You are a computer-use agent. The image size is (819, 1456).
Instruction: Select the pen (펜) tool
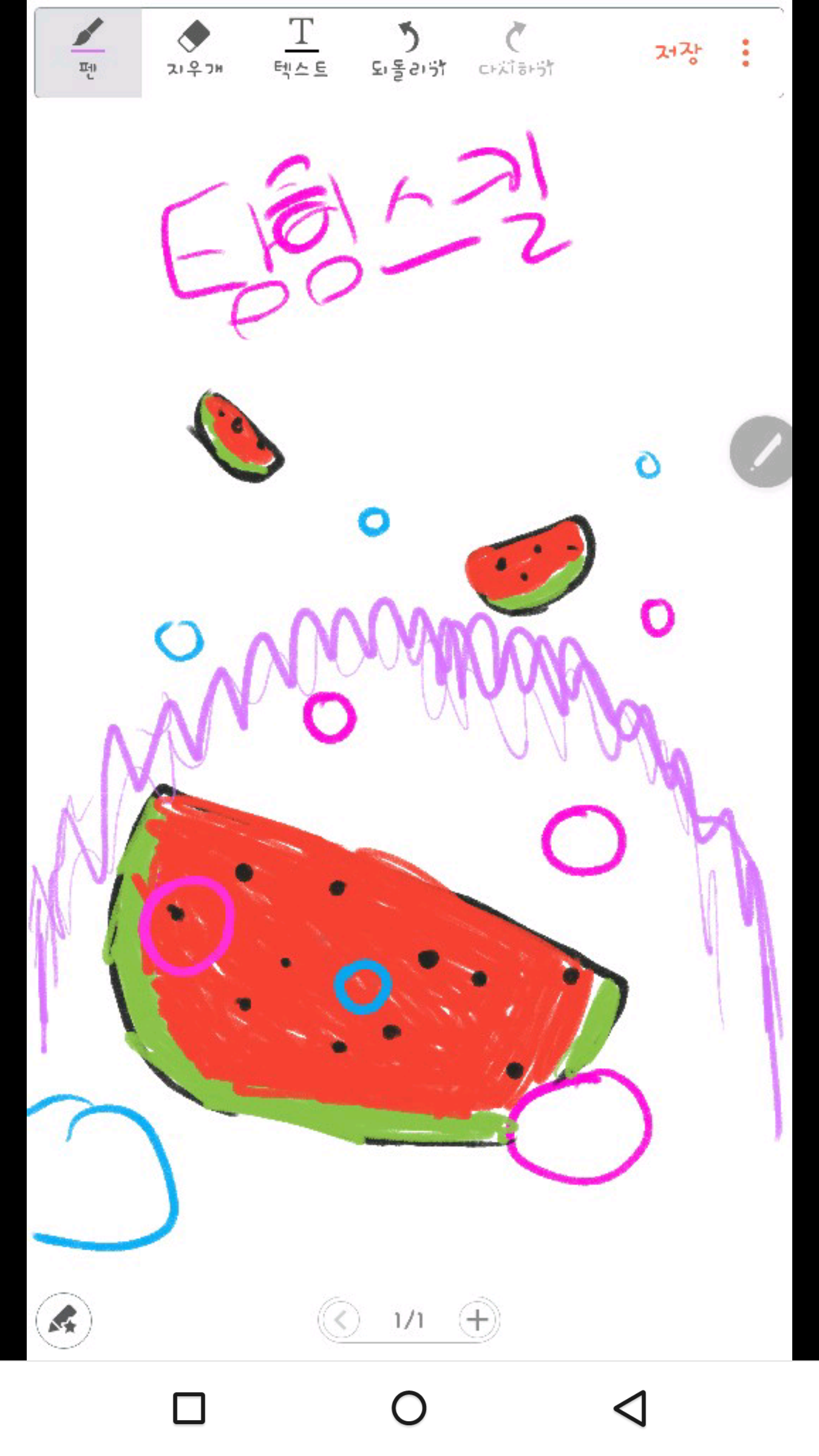[x=88, y=52]
